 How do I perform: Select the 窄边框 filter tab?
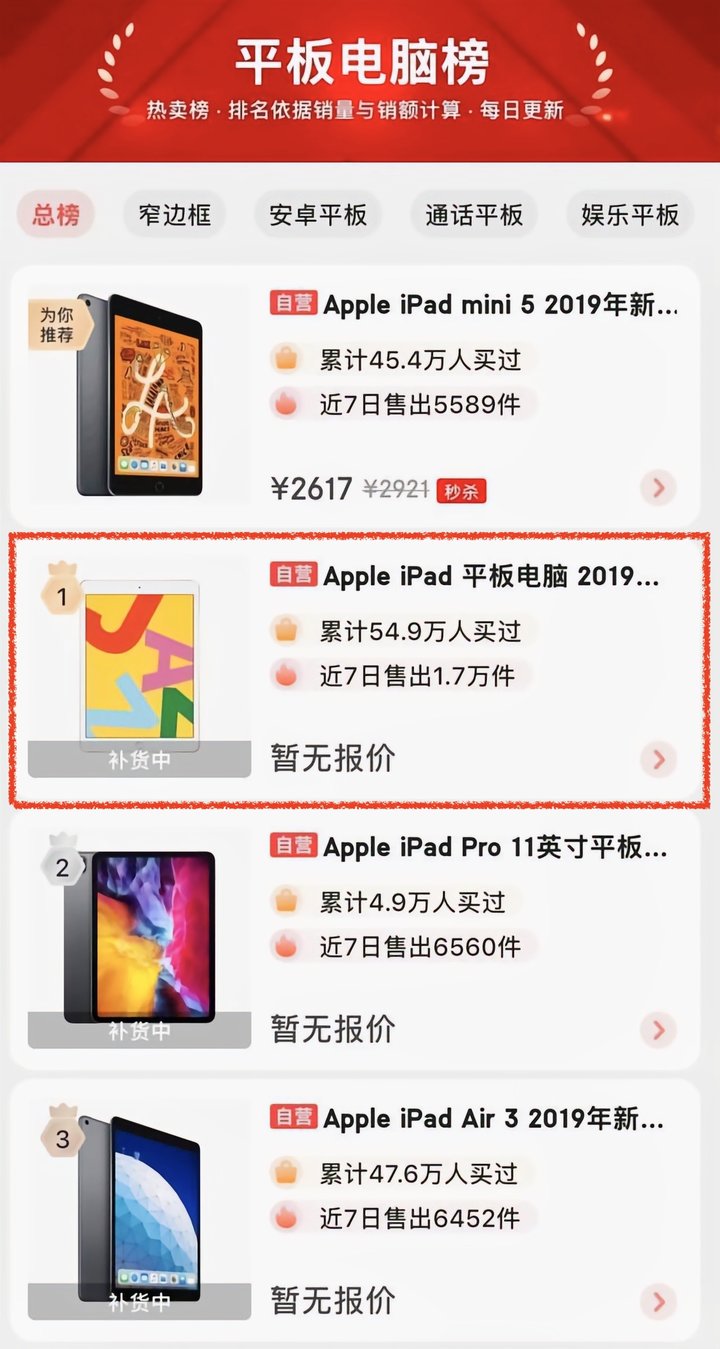pyautogui.click(x=174, y=214)
